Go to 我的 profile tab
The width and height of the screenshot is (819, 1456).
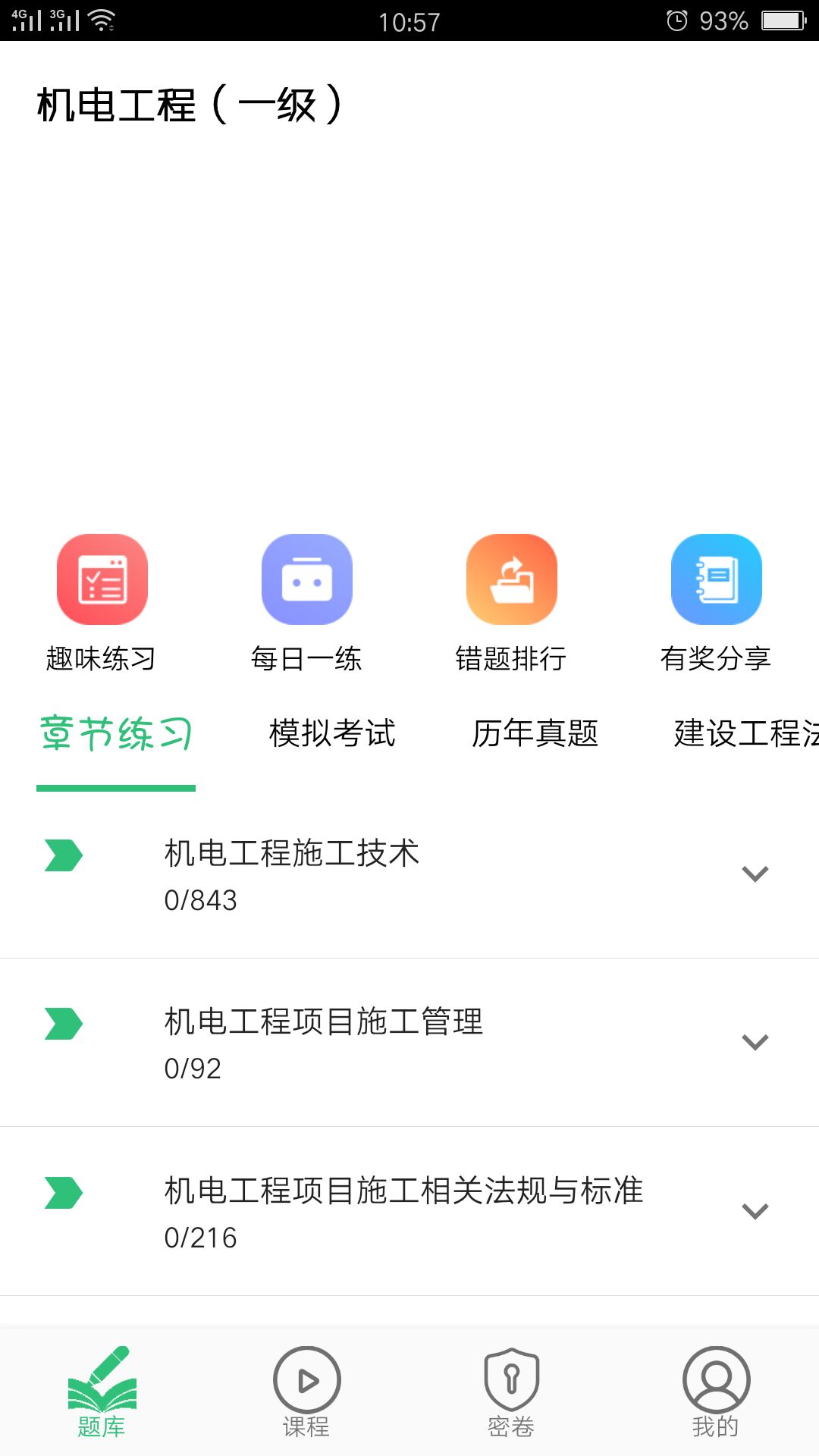(716, 1392)
